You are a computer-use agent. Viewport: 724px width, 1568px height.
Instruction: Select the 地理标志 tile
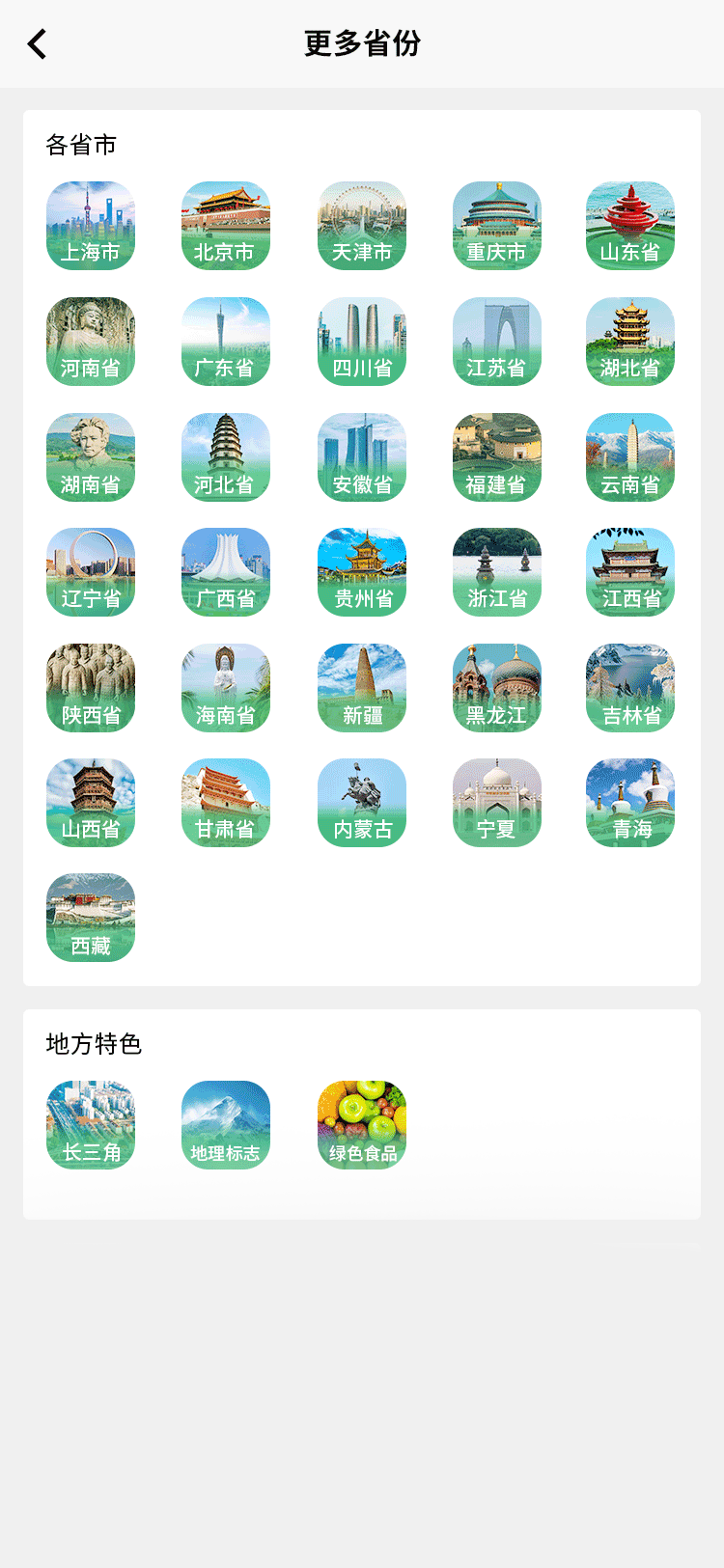tap(226, 1125)
